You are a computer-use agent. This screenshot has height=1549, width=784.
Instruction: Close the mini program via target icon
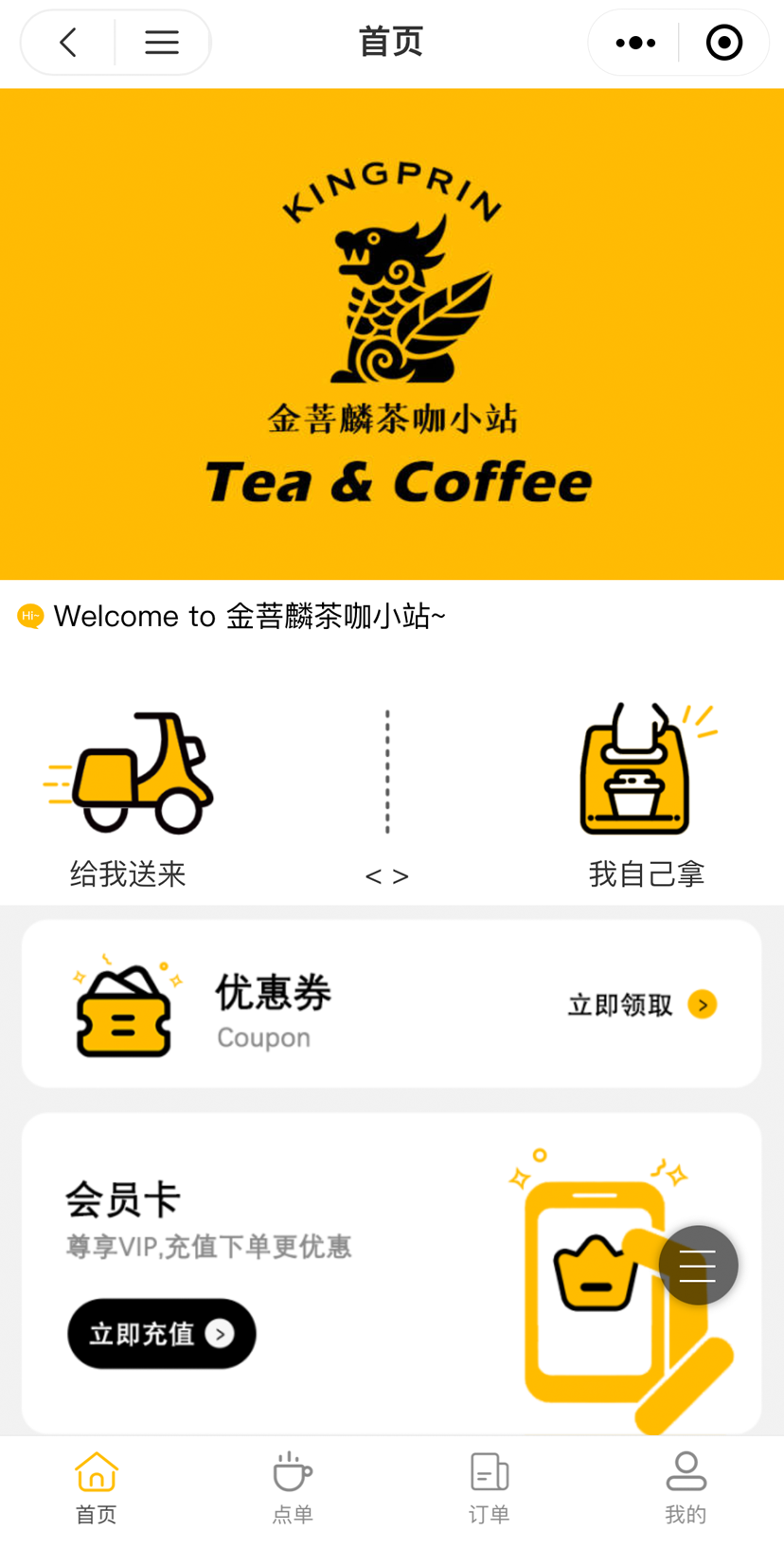[x=724, y=43]
